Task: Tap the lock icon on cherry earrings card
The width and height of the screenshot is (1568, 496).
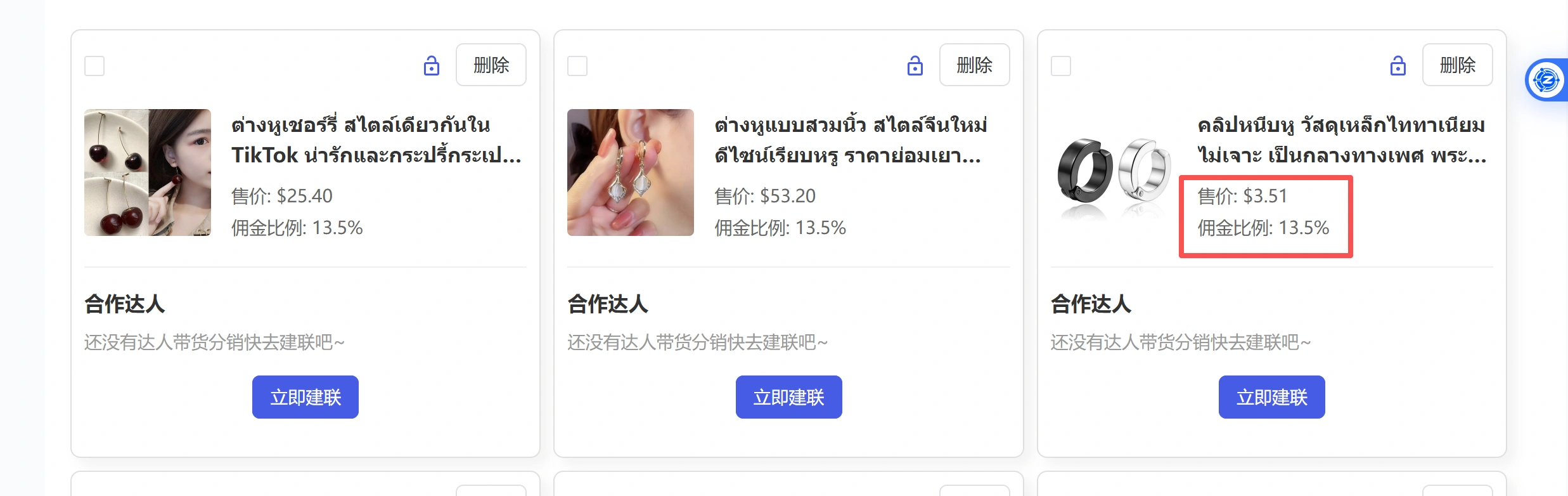Action: click(432, 65)
